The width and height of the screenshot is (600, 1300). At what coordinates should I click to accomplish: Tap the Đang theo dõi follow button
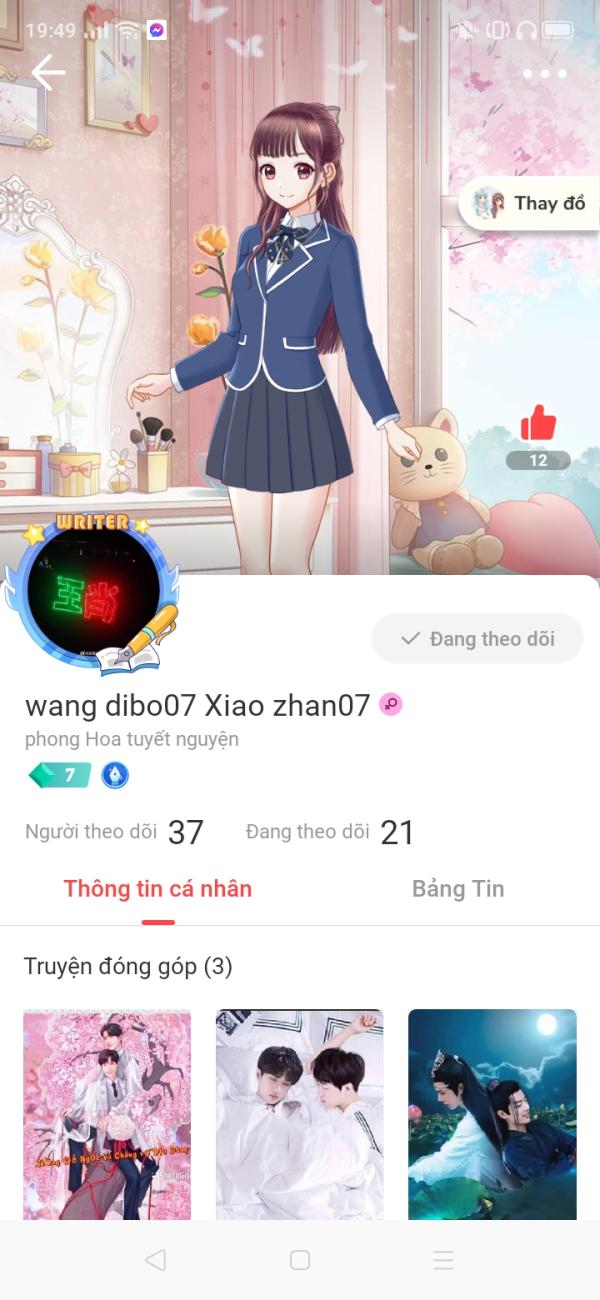(x=477, y=639)
